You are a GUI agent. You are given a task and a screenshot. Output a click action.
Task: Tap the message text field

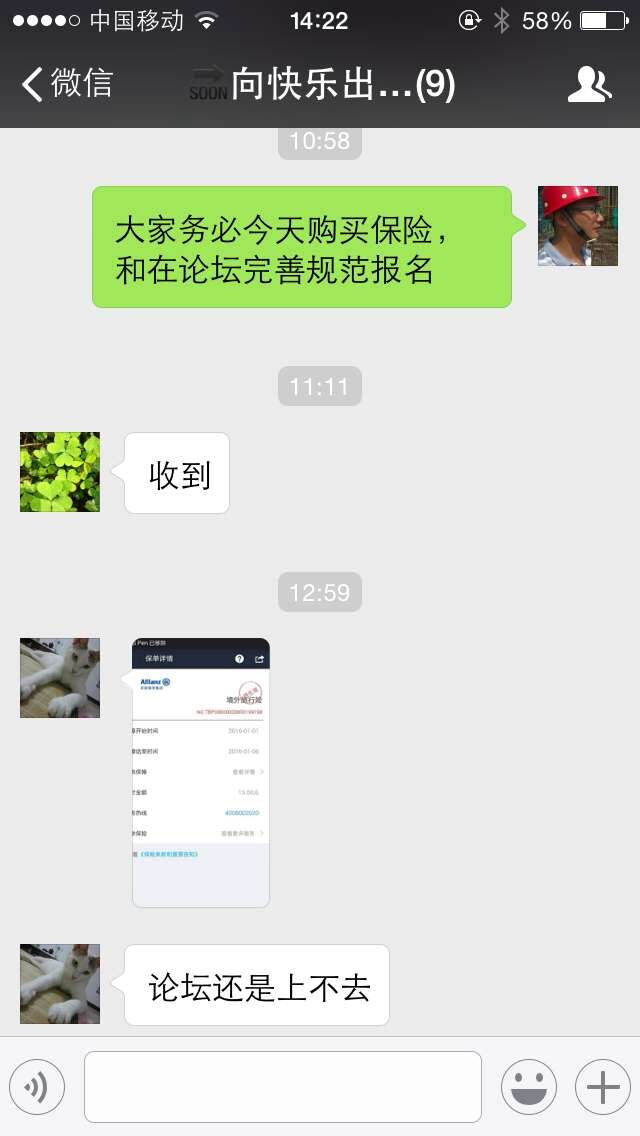pos(282,1087)
